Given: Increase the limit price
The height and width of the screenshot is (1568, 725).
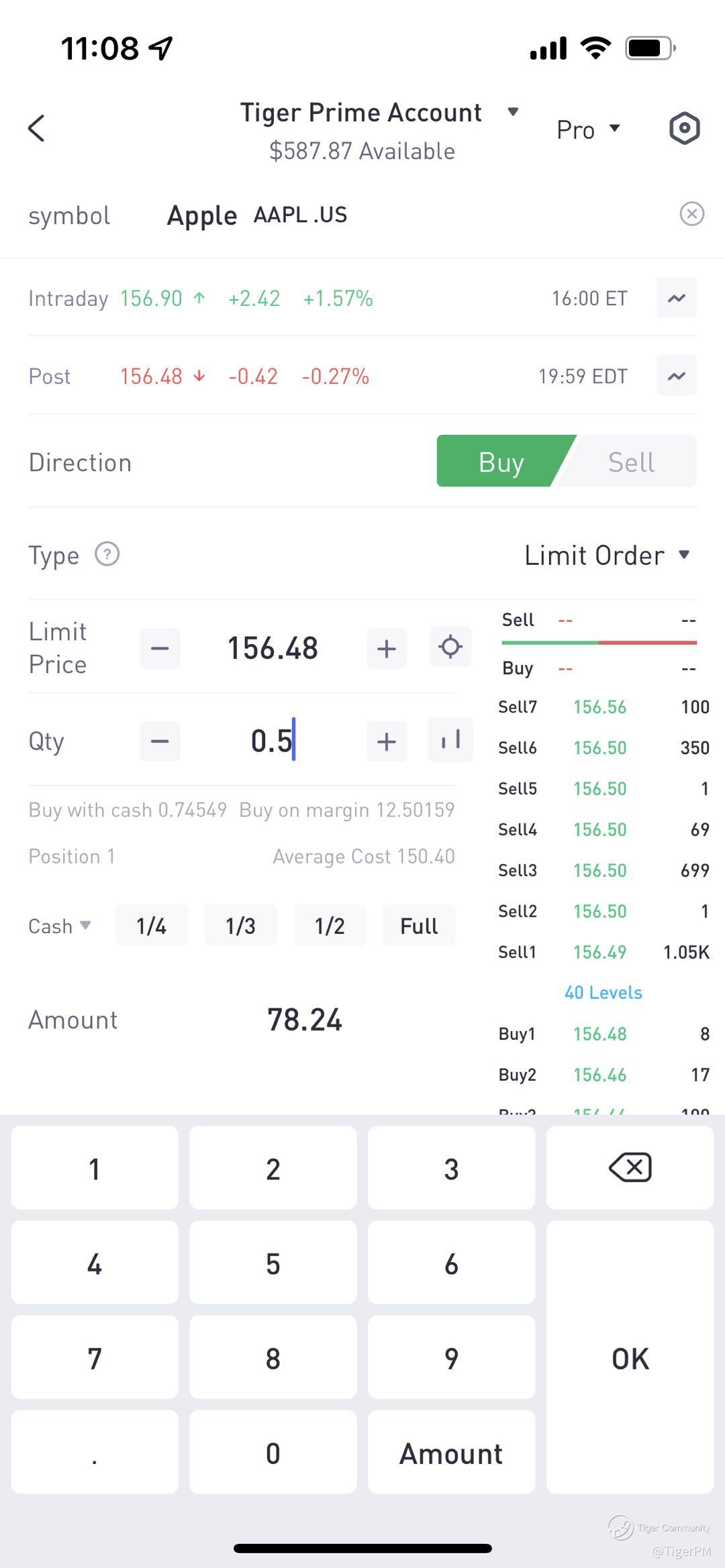Looking at the screenshot, I should tap(386, 648).
